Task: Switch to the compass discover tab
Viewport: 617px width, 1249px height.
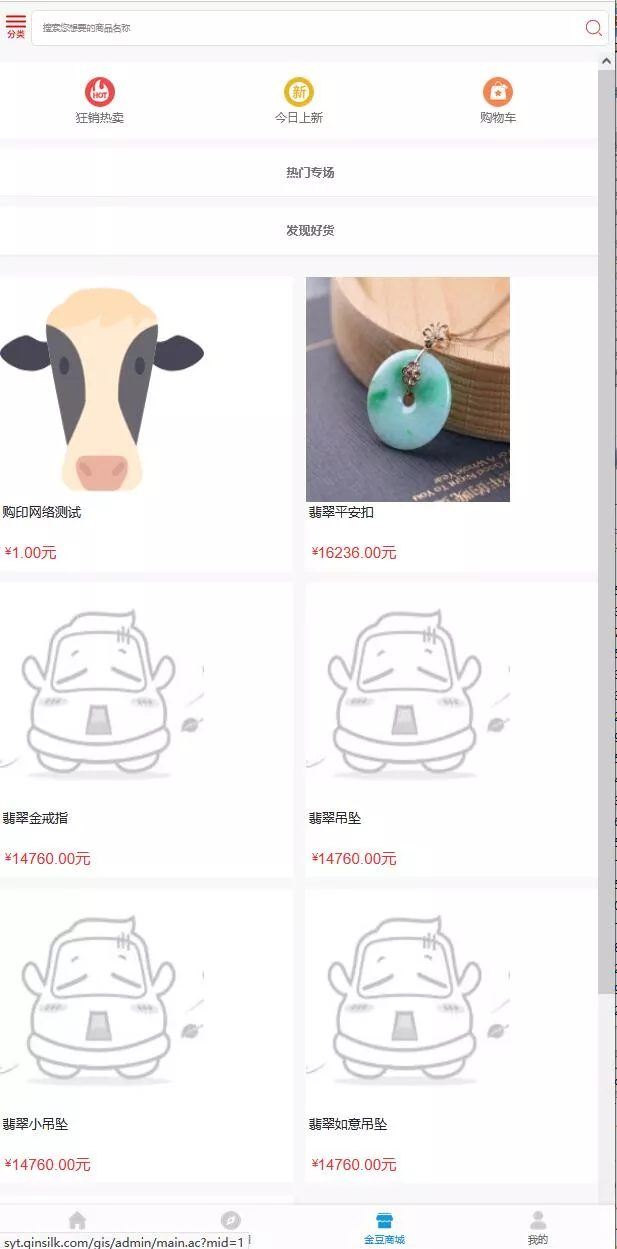Action: (x=231, y=1222)
